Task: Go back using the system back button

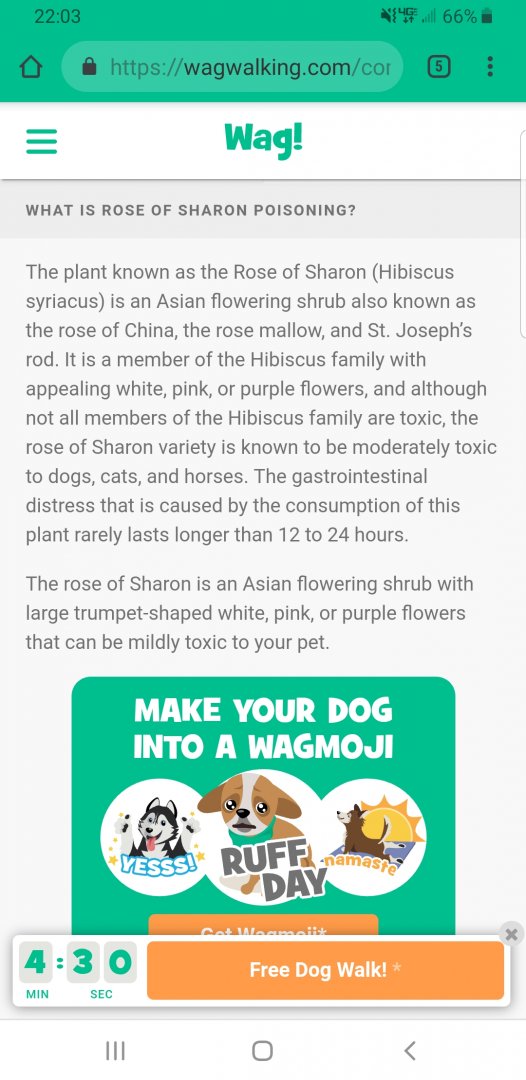Action: pyautogui.click(x=410, y=1050)
